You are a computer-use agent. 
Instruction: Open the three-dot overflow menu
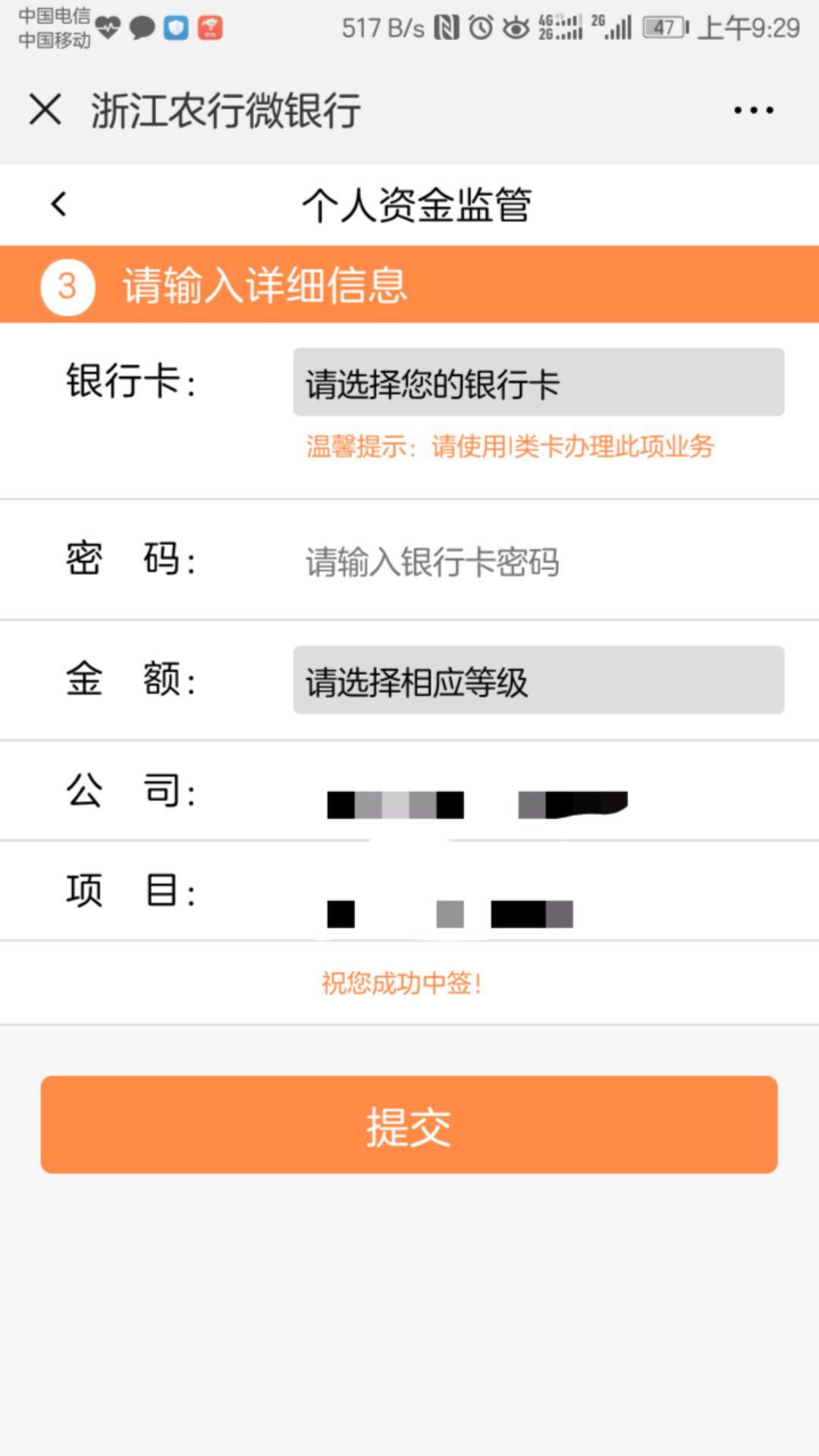753,111
